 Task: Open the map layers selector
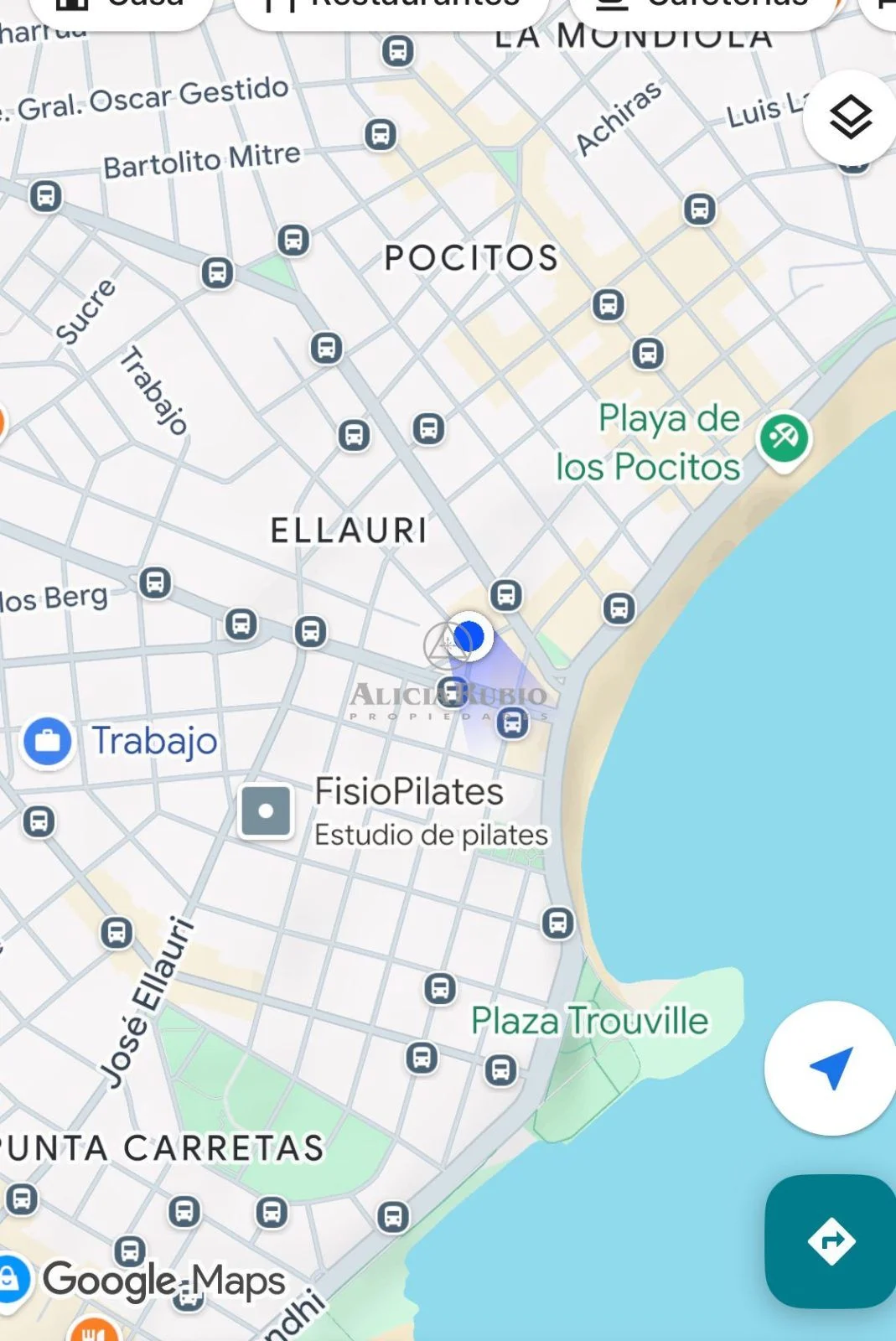click(x=851, y=118)
